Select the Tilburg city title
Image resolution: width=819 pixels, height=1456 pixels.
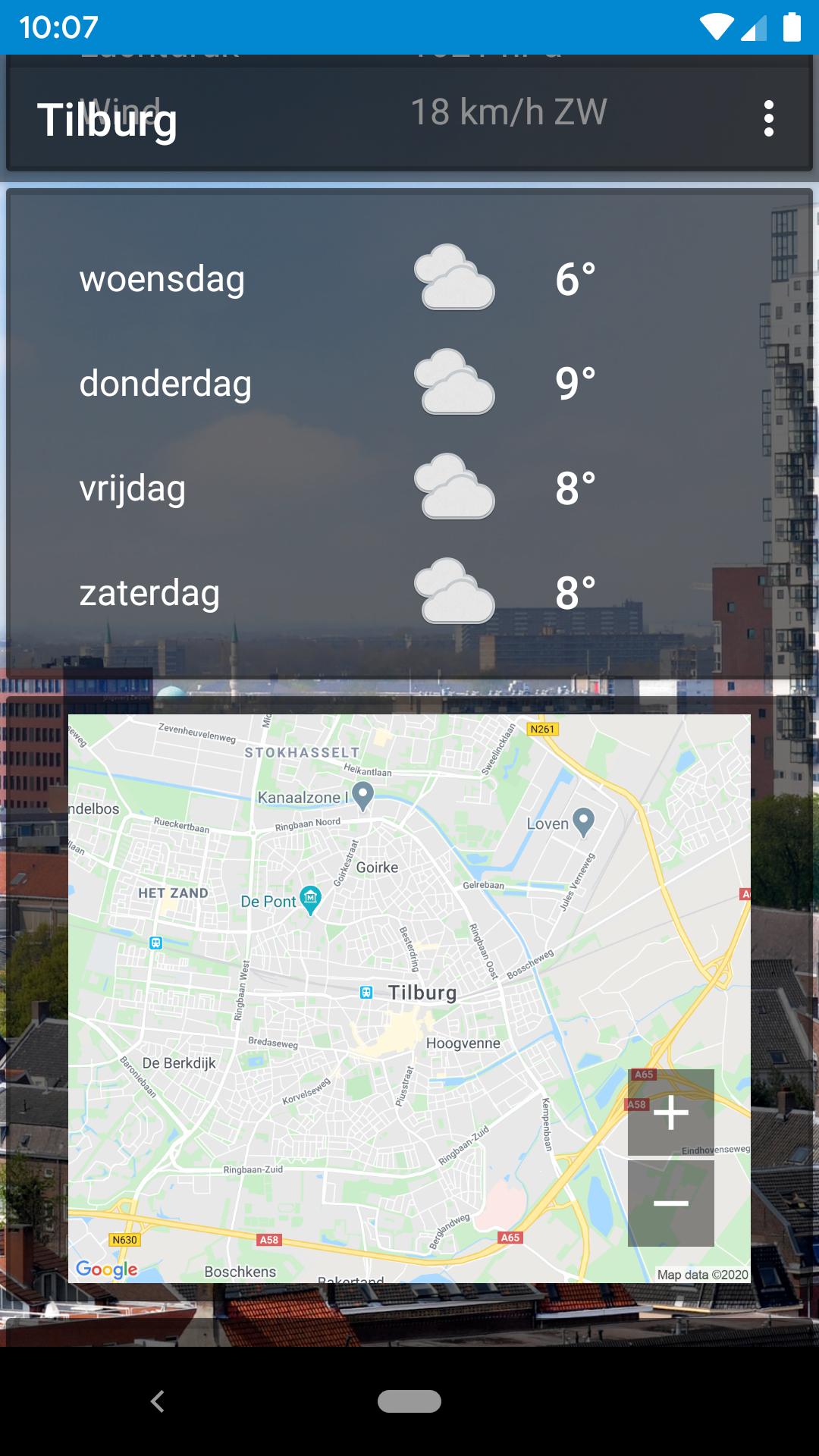click(x=108, y=119)
